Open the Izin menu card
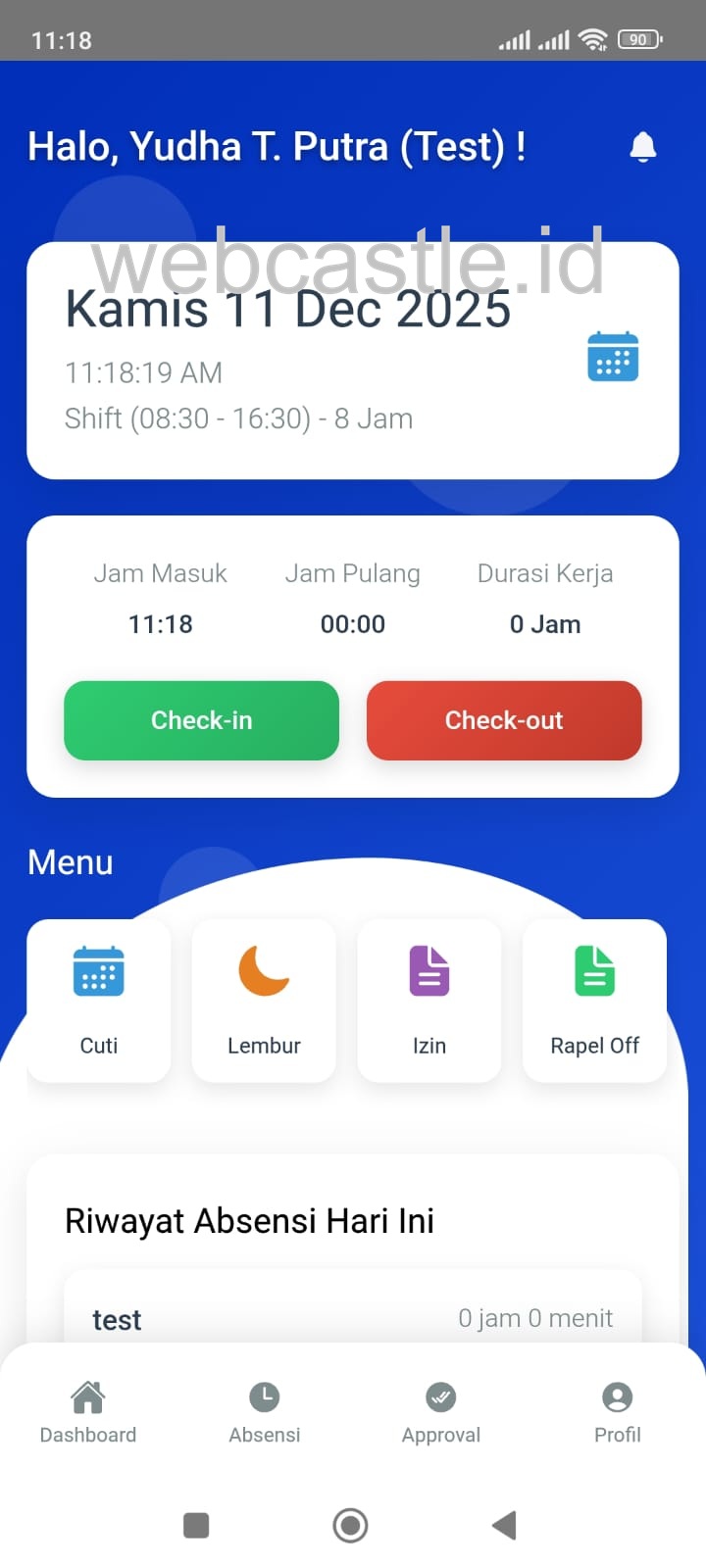The width and height of the screenshot is (706, 1568). coord(429,1000)
